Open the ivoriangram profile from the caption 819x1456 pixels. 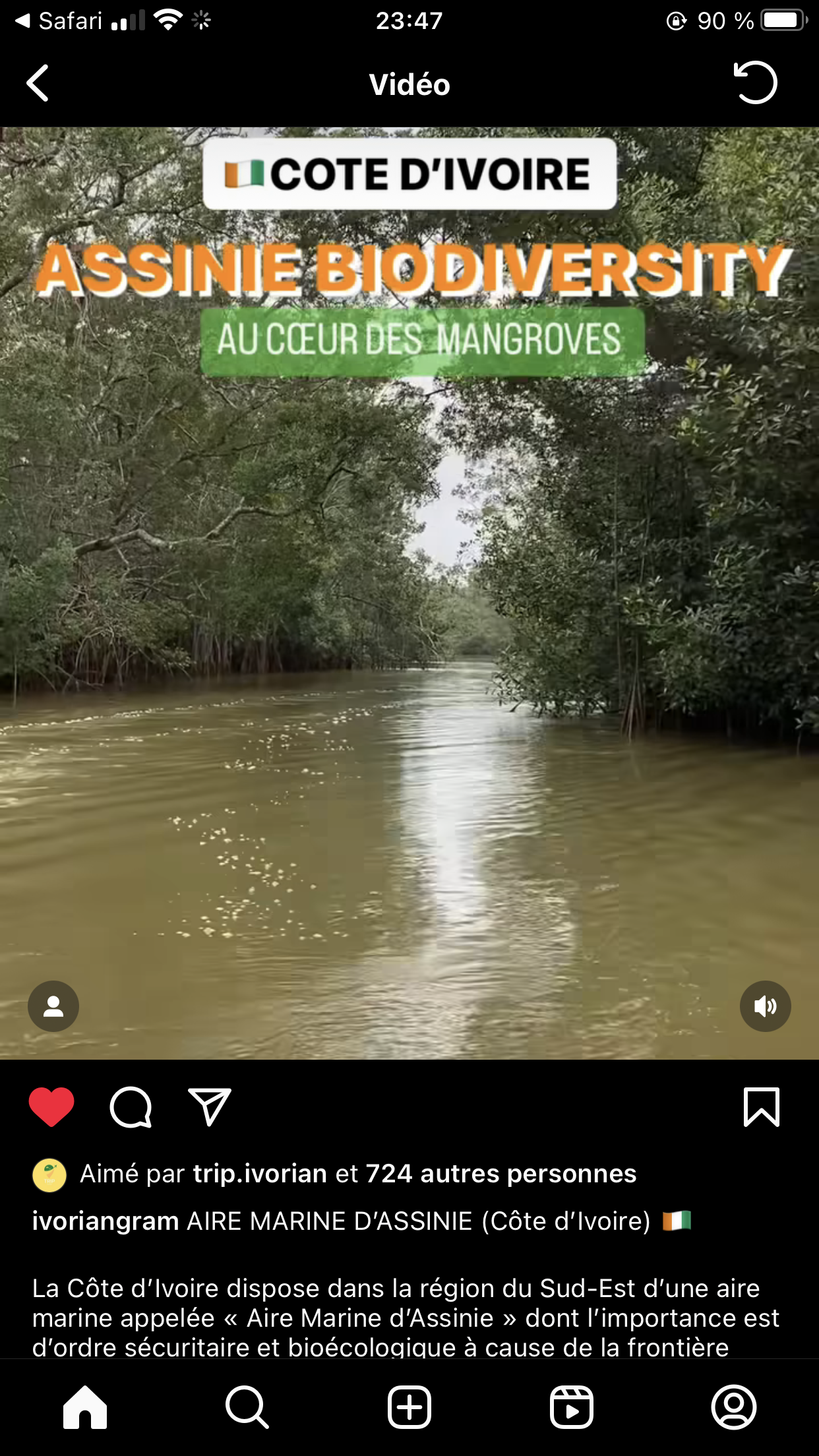106,1221
